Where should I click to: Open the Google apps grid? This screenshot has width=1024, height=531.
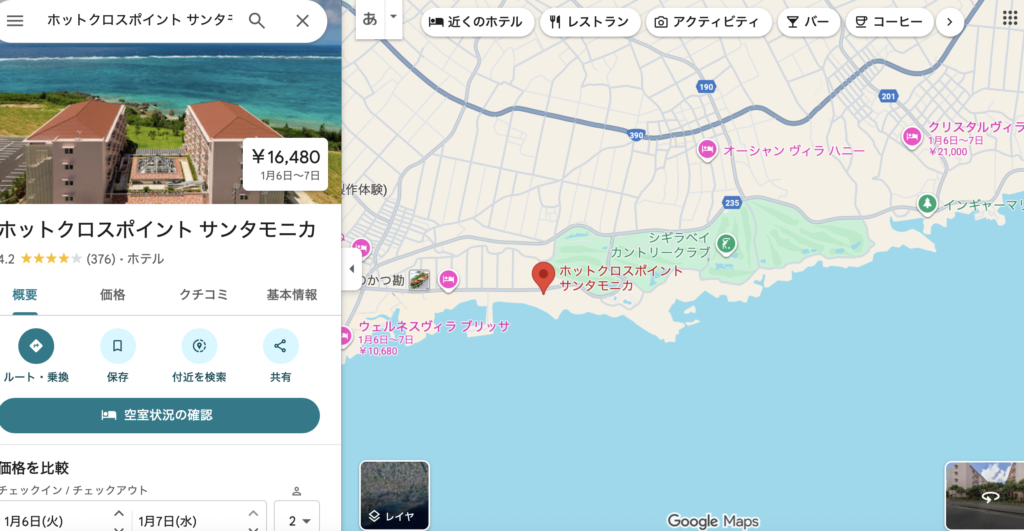click(1009, 18)
